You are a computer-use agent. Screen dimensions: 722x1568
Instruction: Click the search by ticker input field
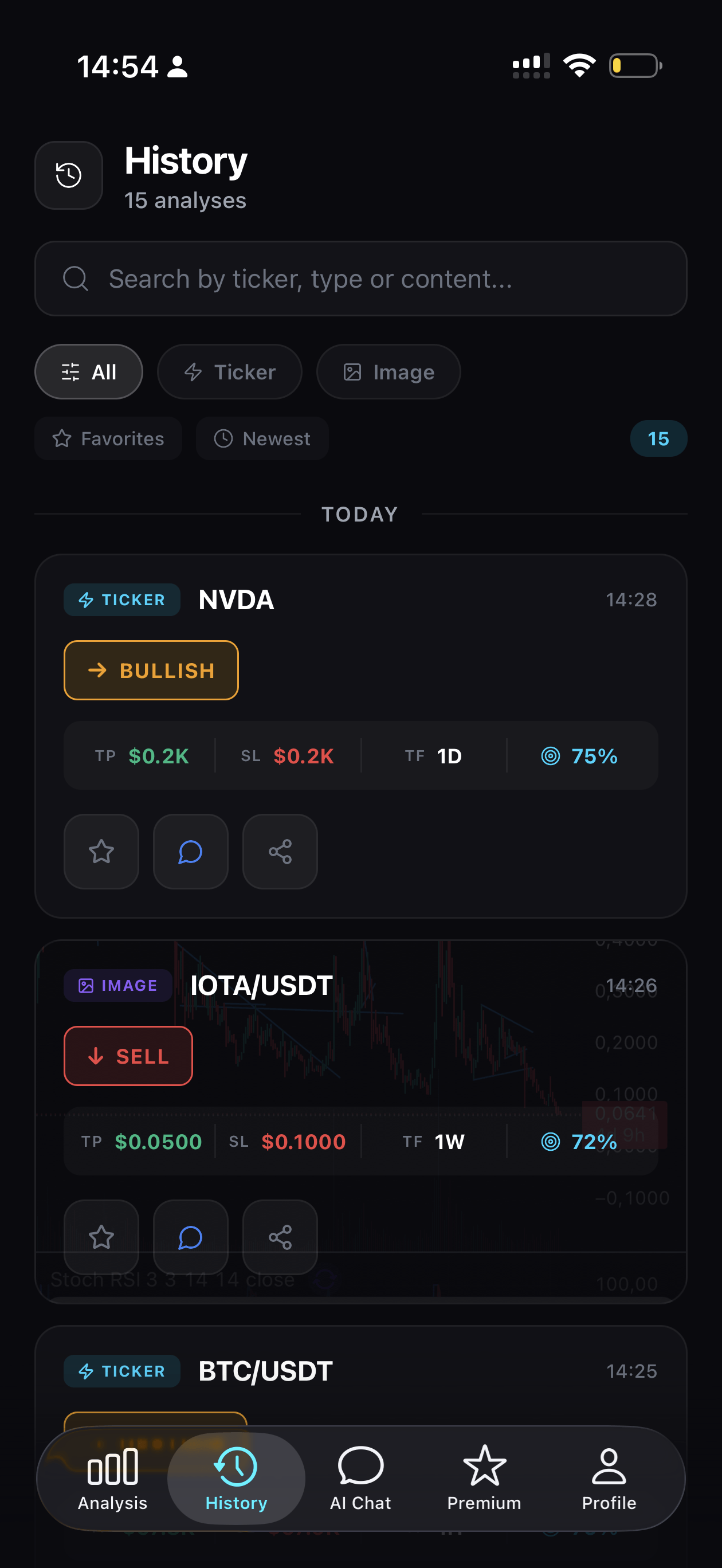click(x=360, y=278)
